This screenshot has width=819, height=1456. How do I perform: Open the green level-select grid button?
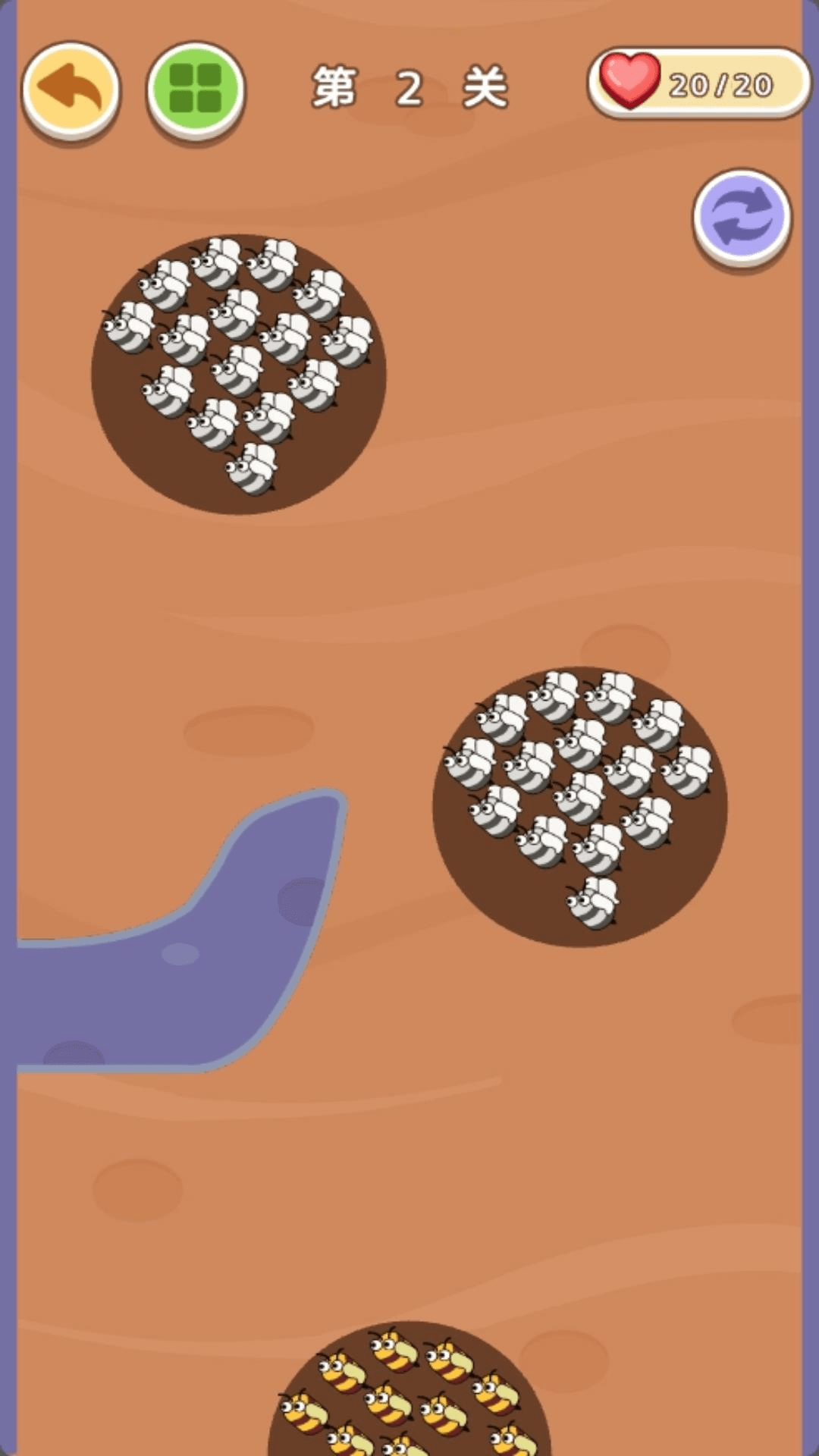tap(196, 90)
